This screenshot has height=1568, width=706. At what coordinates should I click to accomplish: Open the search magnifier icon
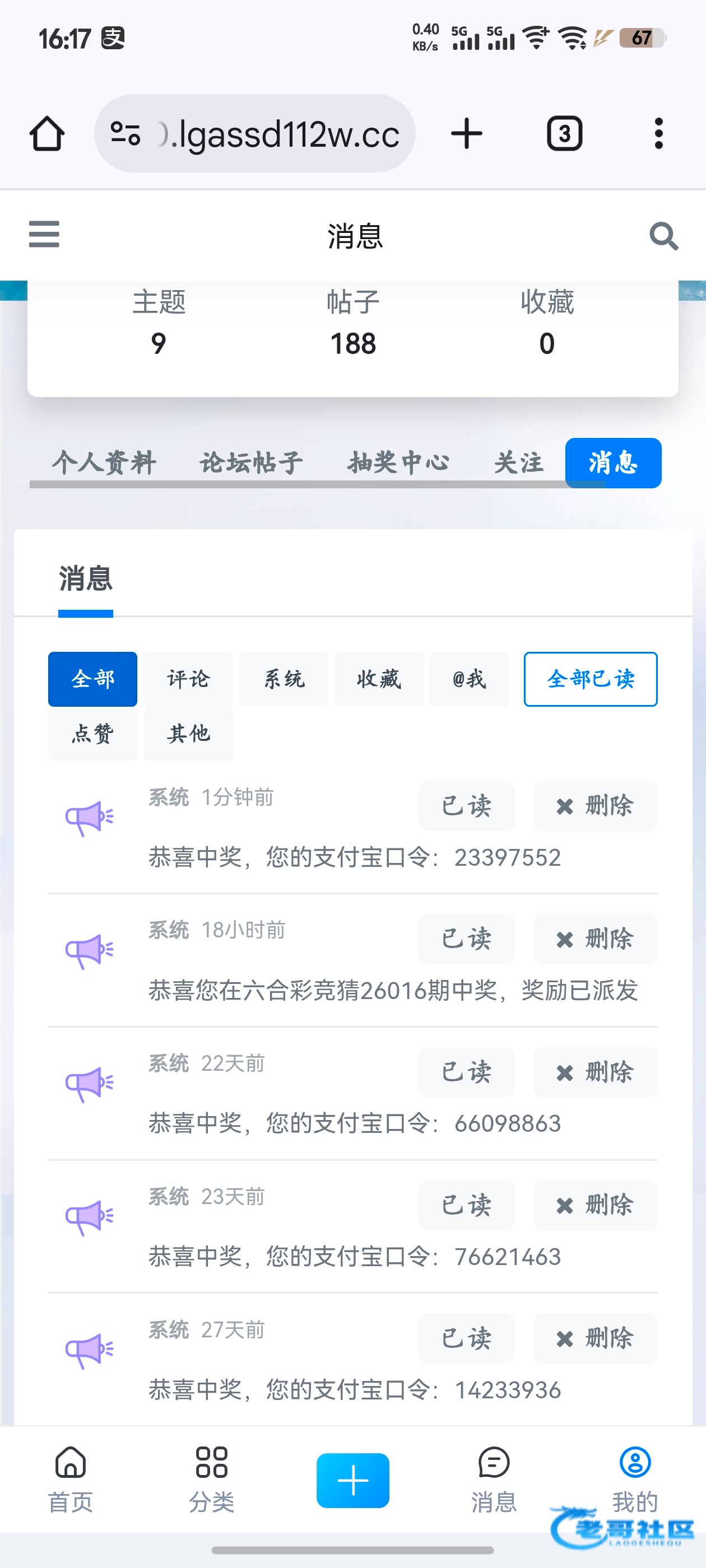tap(663, 236)
